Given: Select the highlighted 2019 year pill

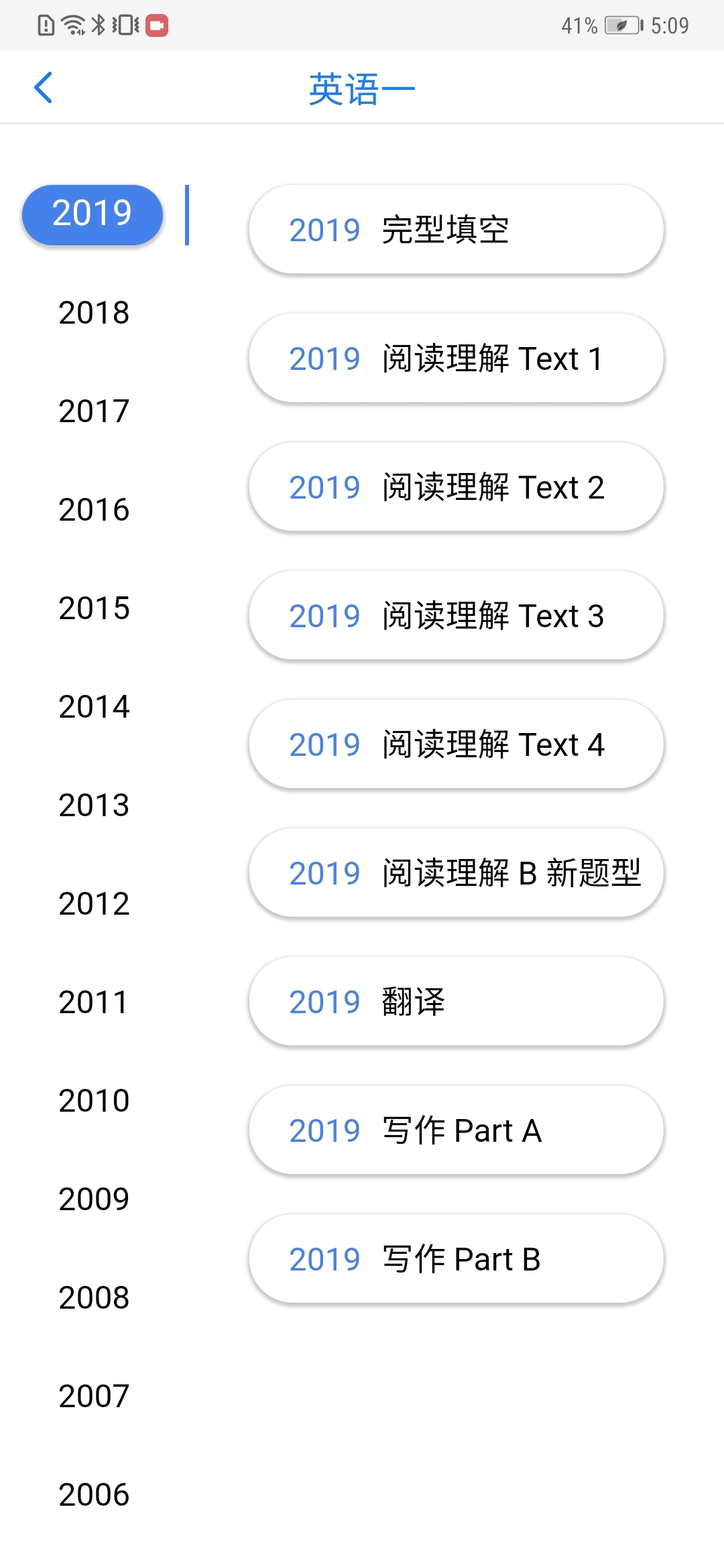Looking at the screenshot, I should tap(92, 213).
